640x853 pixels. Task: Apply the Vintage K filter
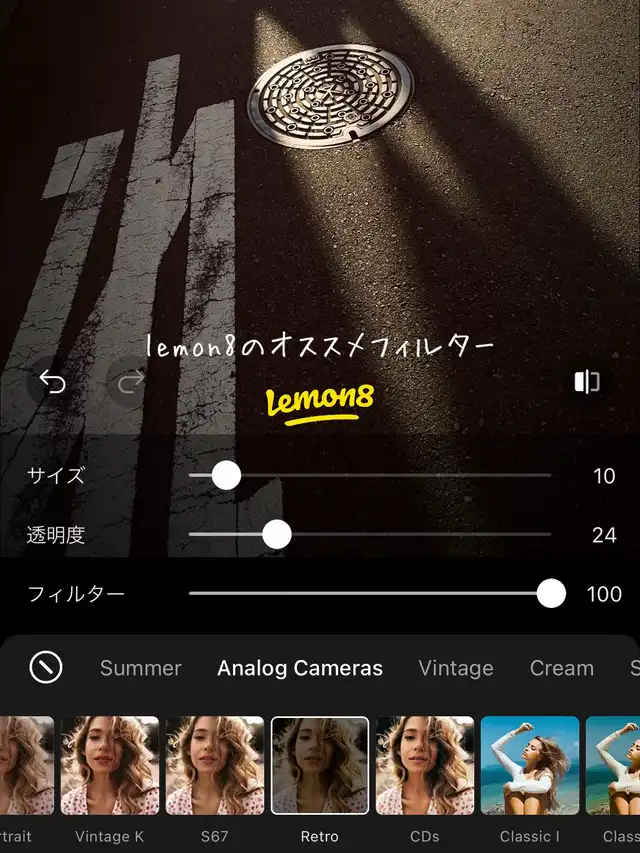[x=110, y=765]
